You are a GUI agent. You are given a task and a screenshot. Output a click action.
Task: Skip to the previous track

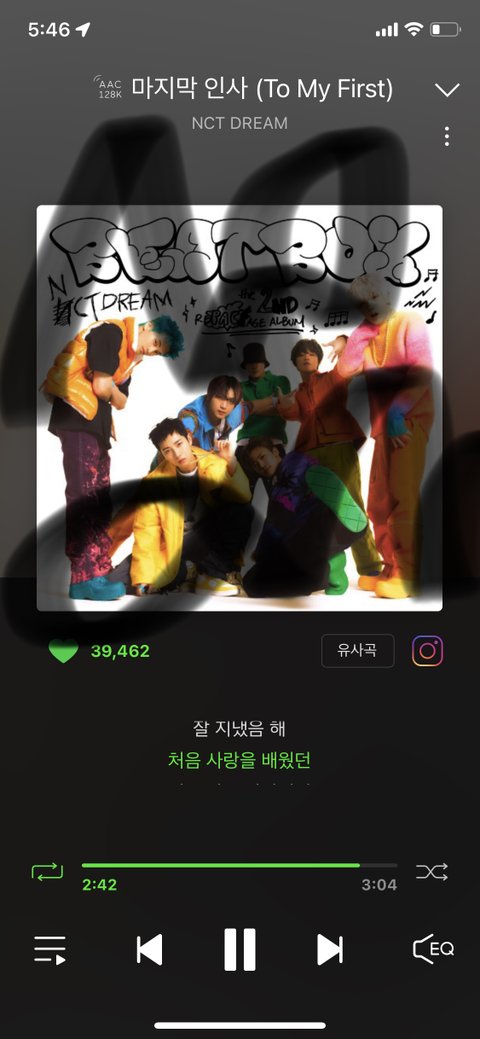tap(149, 950)
